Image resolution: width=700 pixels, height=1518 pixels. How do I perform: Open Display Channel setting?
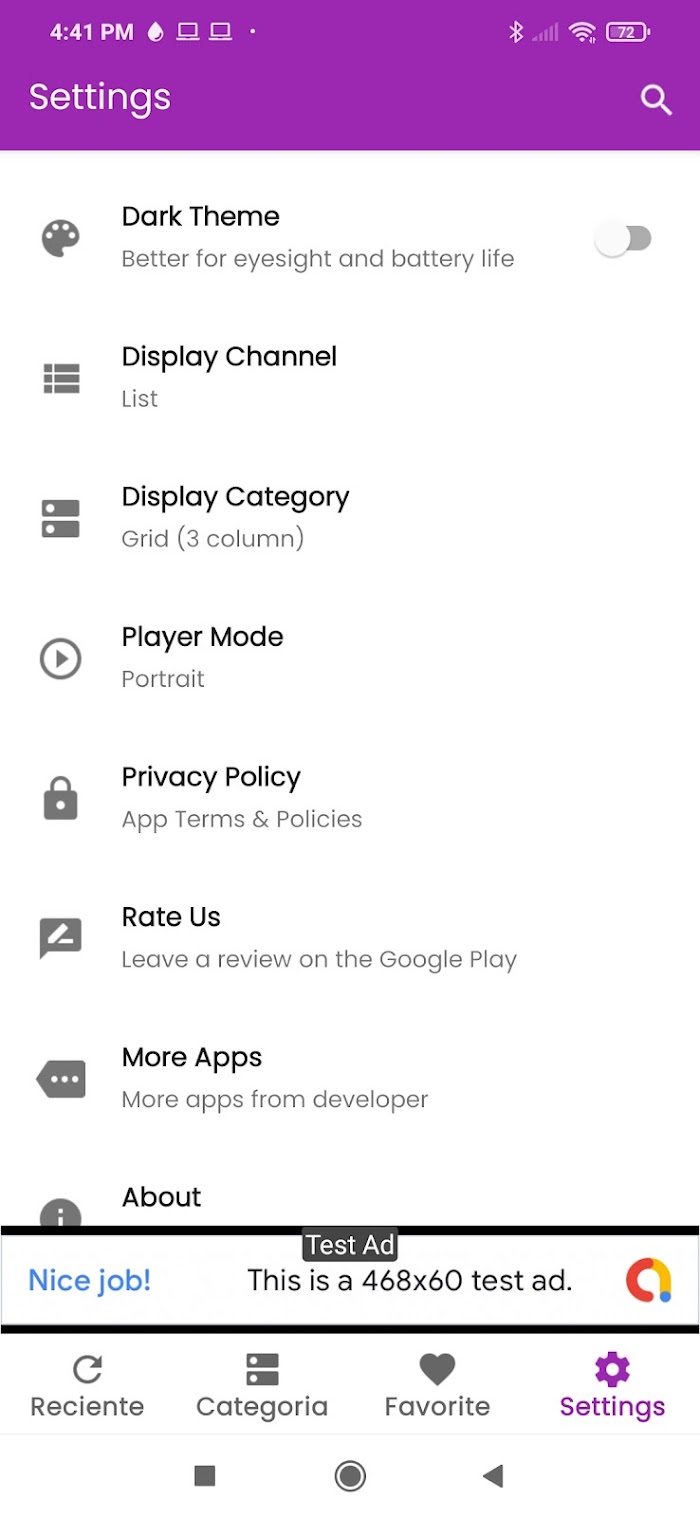click(x=350, y=378)
